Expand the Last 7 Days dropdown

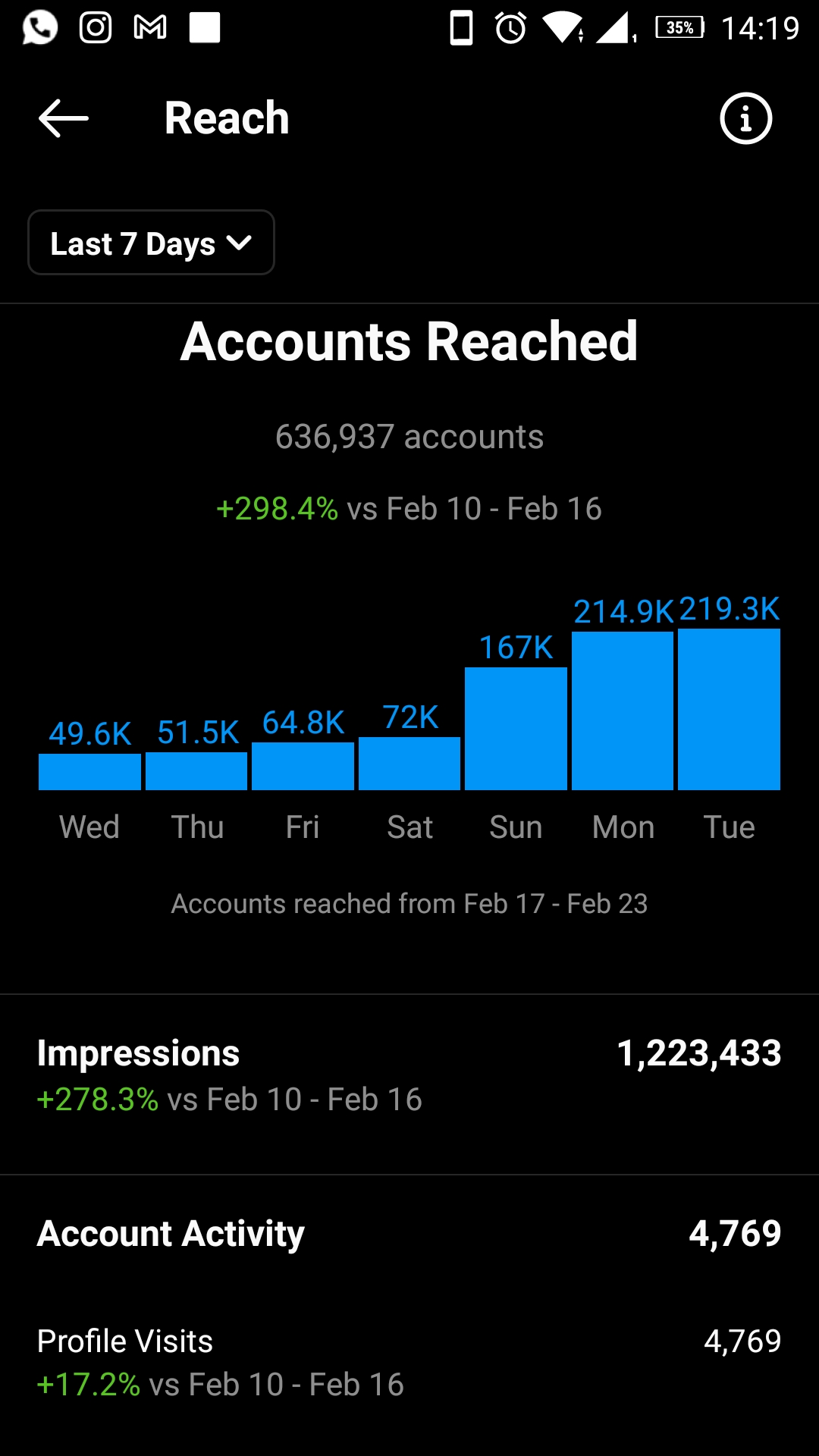[x=151, y=243]
